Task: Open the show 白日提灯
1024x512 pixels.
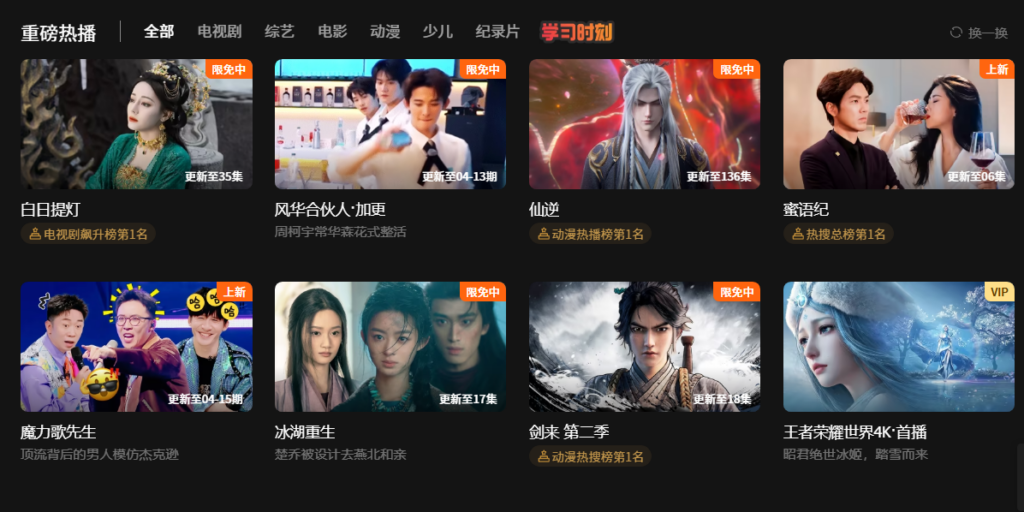Action: pos(136,124)
